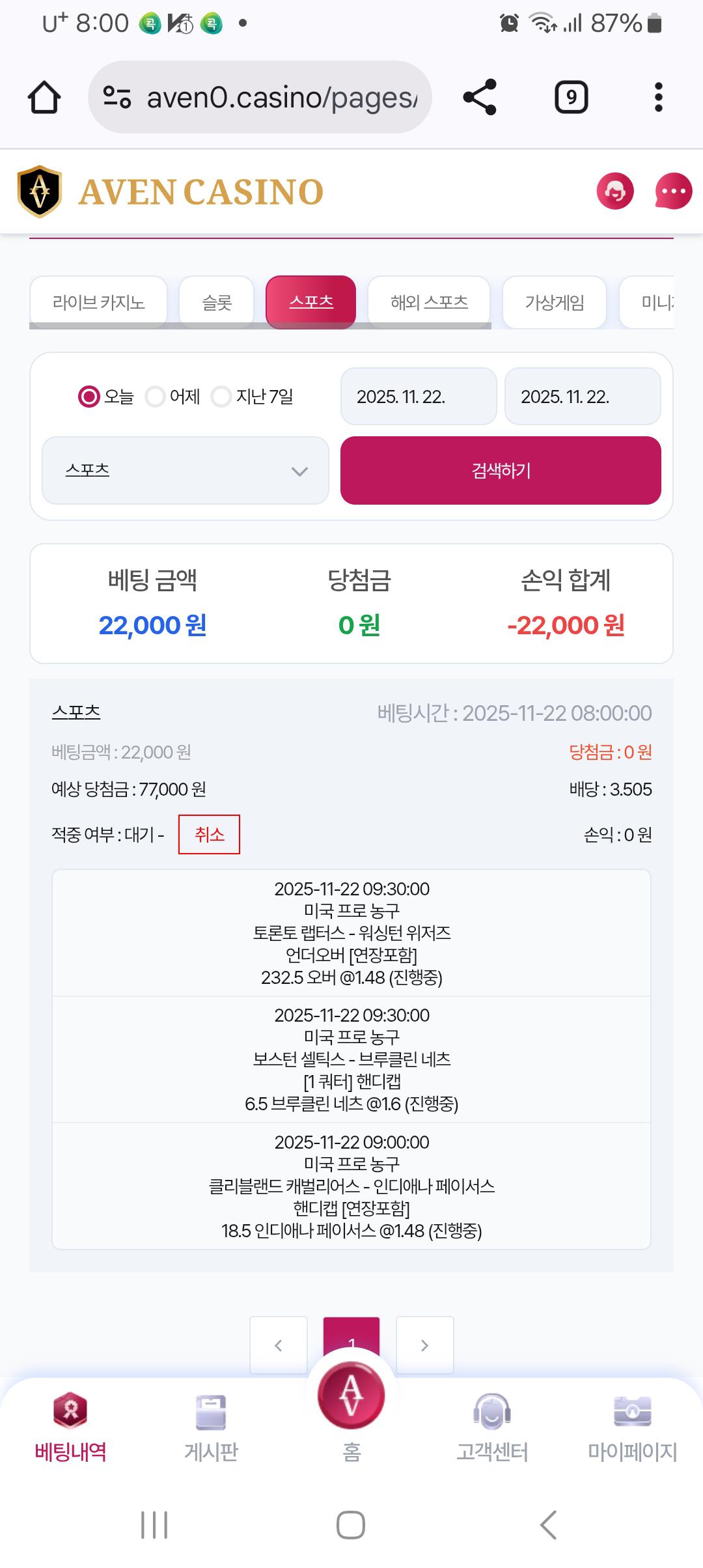Switch to the 해외 스포츠 tab
Screen dimensions: 703x1568
[x=428, y=302]
